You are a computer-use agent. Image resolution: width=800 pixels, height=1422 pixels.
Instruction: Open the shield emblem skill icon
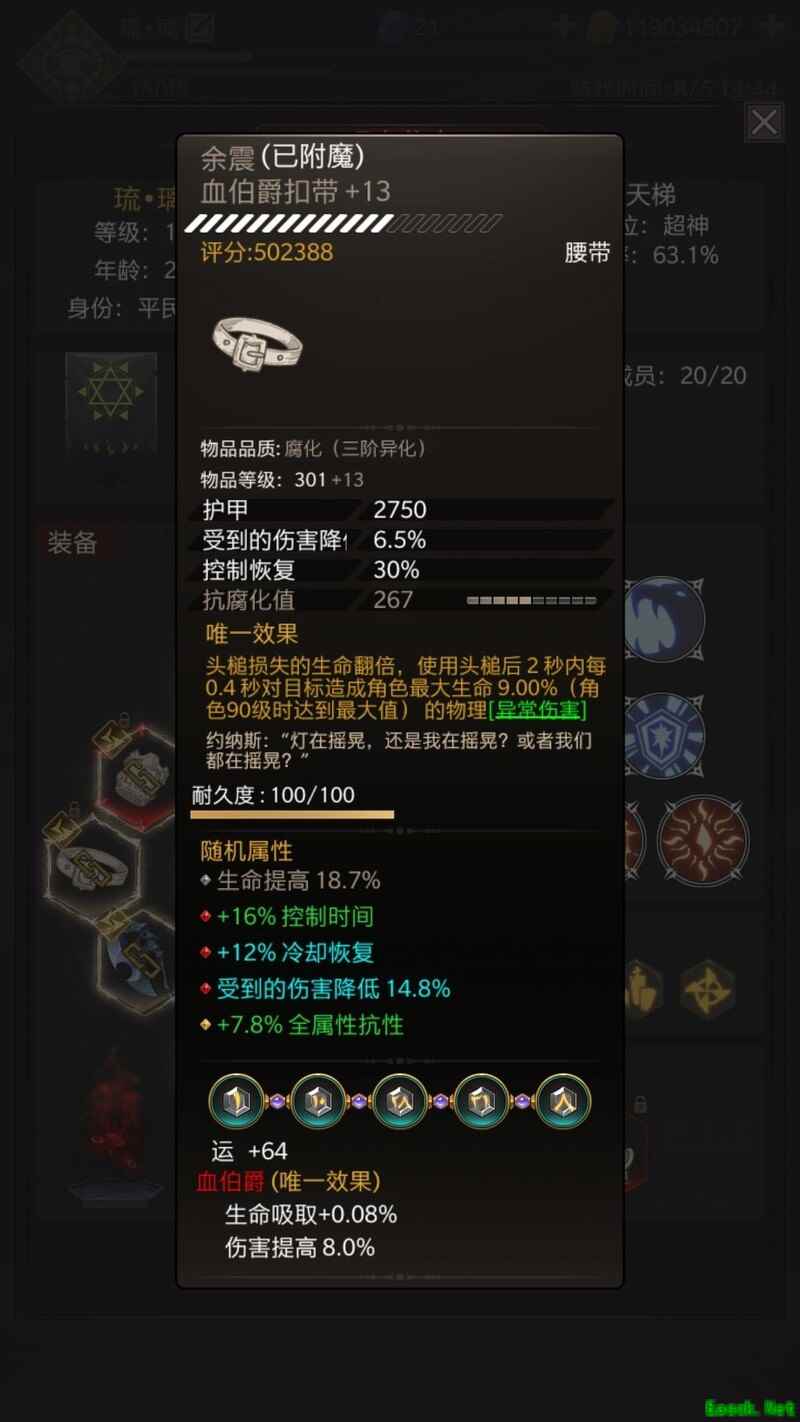(x=666, y=734)
